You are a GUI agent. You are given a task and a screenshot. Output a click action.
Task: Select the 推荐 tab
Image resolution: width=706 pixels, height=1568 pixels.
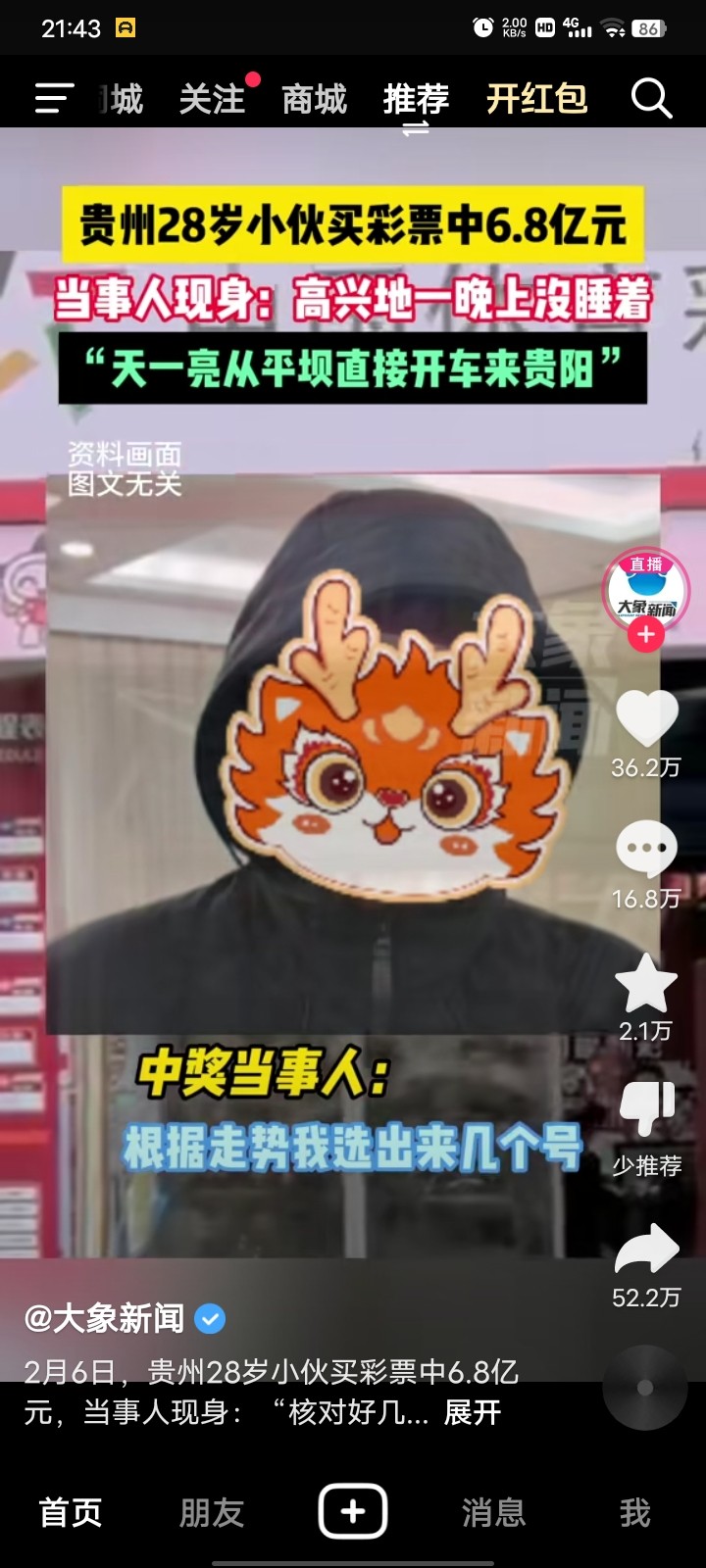(x=416, y=99)
